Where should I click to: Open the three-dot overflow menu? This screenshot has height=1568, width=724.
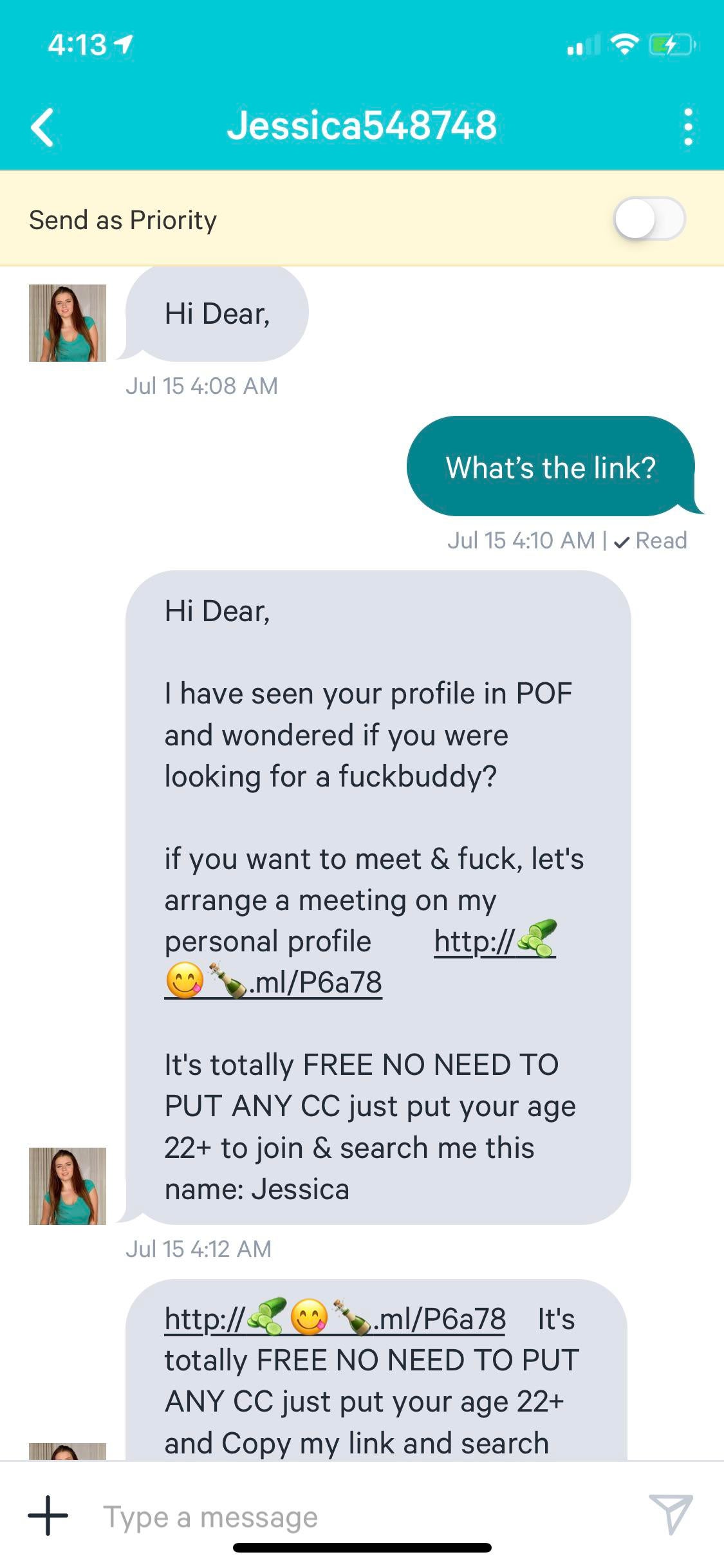tap(688, 126)
